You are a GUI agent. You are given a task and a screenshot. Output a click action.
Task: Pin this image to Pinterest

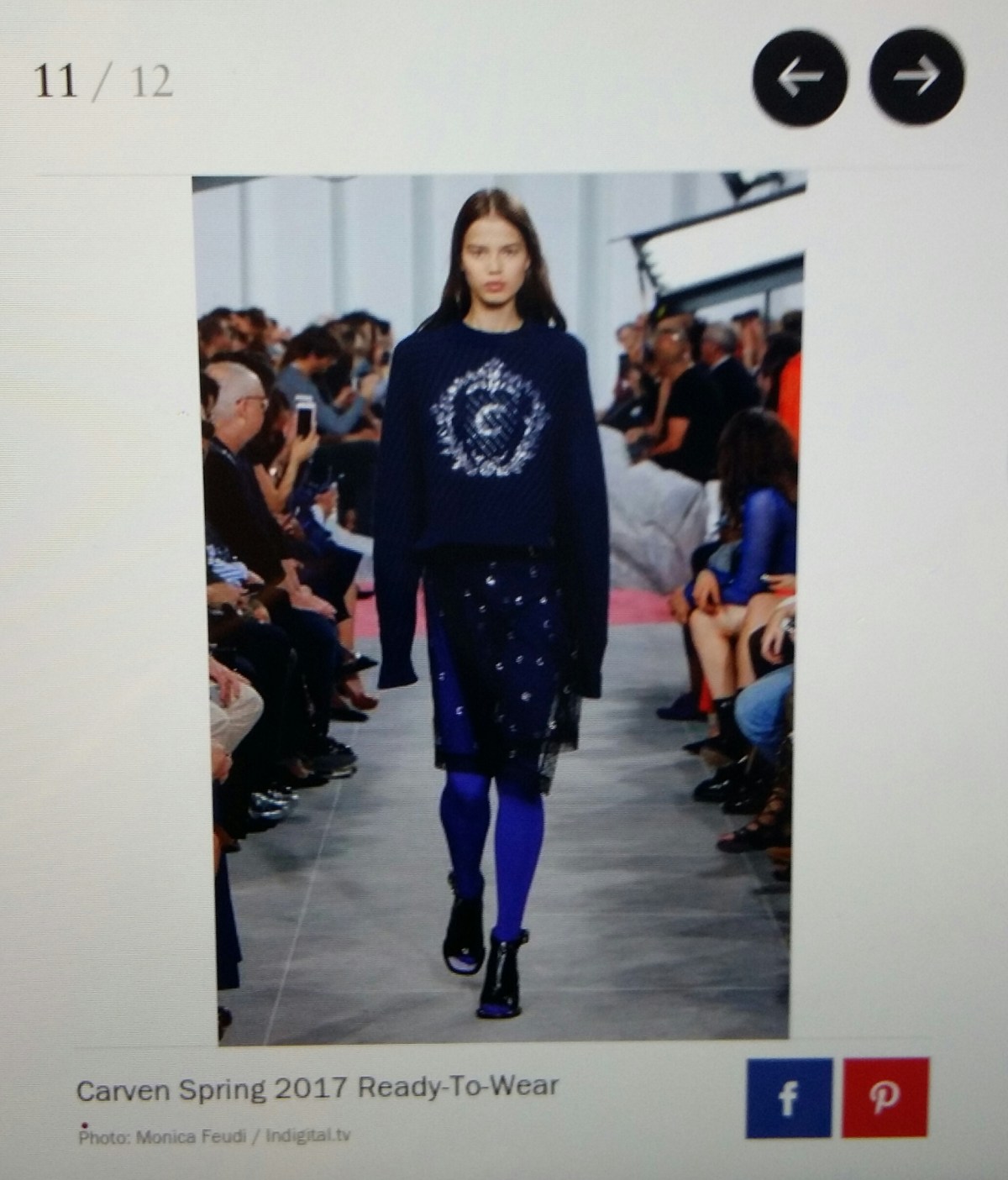pos(885,1098)
